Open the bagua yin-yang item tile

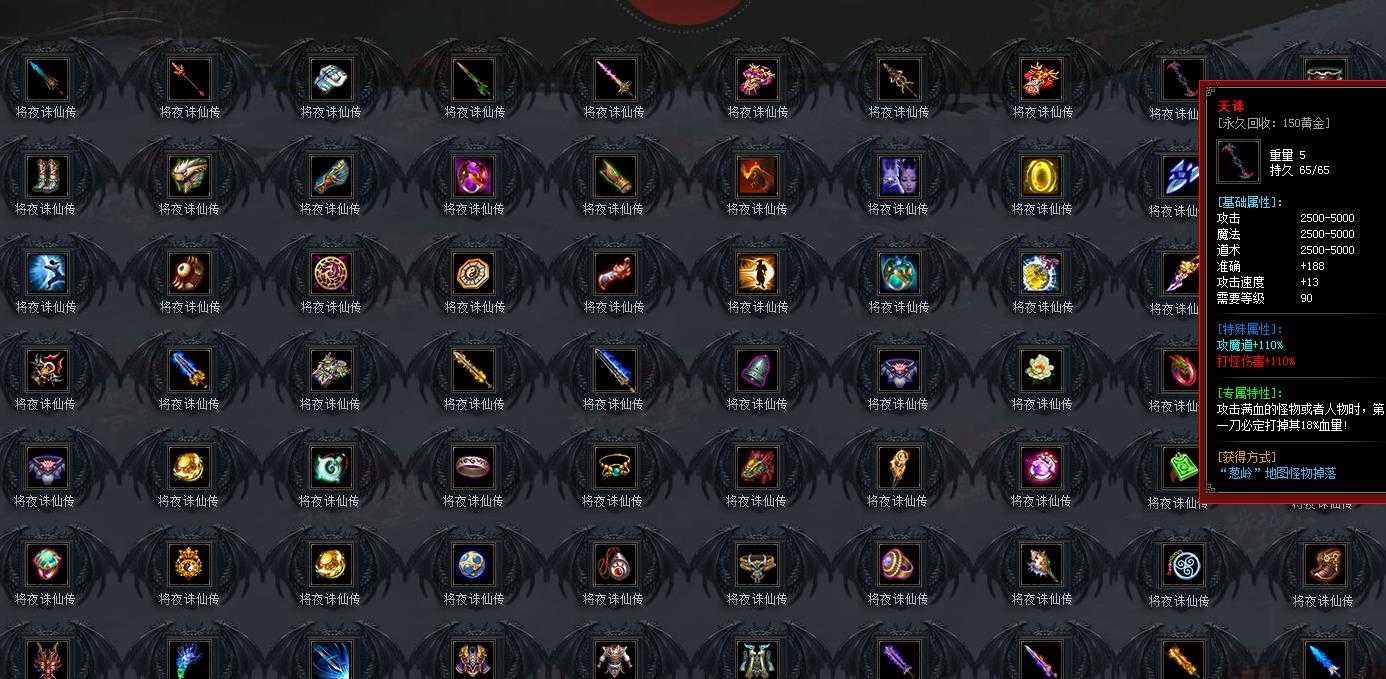click(x=474, y=273)
